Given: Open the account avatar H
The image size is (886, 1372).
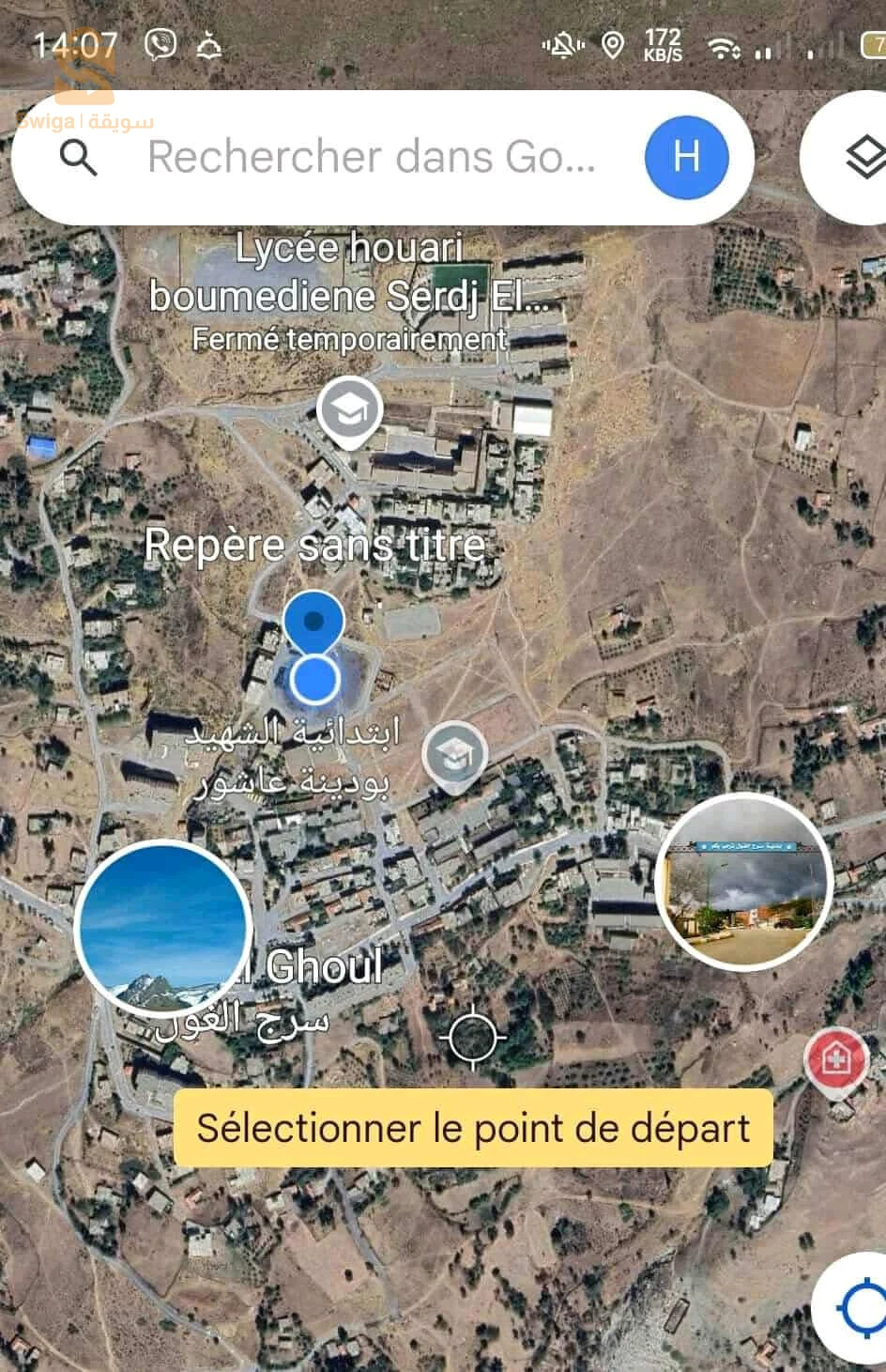Looking at the screenshot, I should tap(685, 157).
